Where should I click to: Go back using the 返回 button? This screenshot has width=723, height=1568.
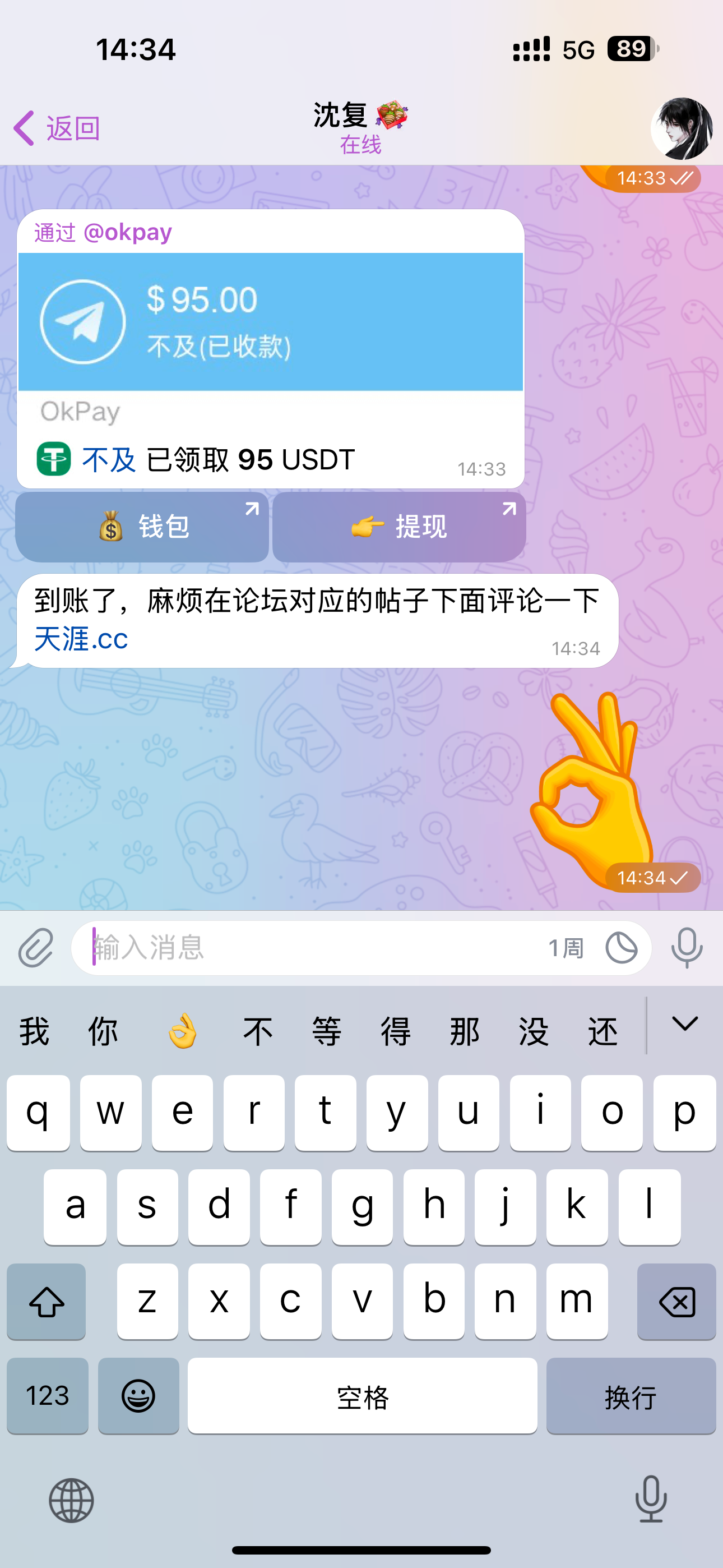pos(57,128)
